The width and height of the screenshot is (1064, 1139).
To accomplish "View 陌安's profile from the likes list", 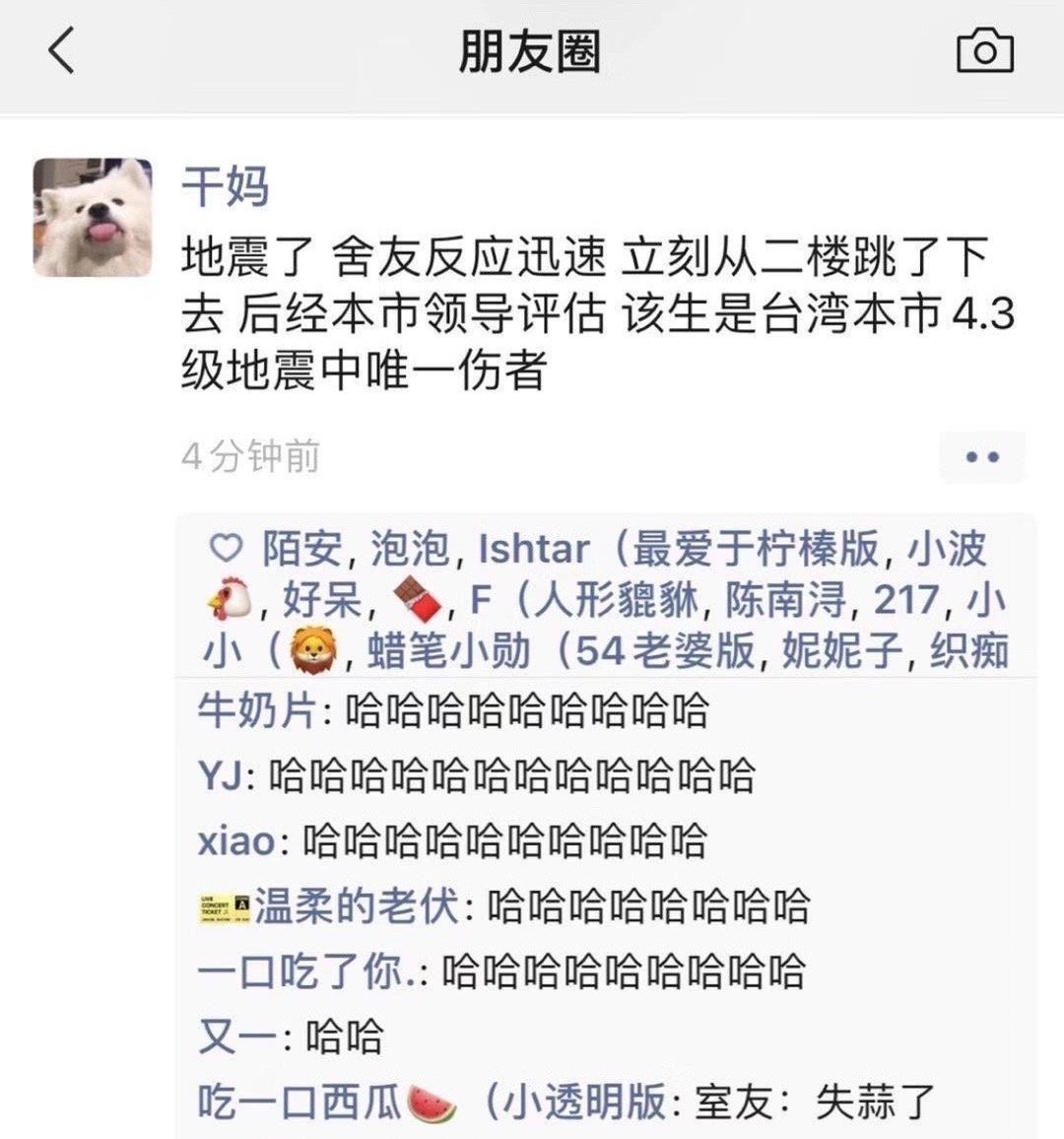I will 301,549.
